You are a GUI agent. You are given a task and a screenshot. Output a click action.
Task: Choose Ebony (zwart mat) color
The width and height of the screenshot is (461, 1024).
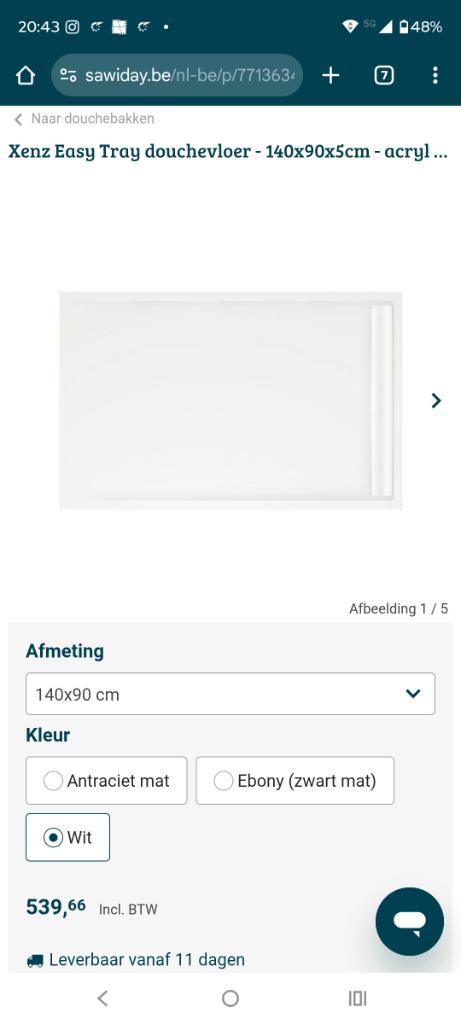tap(295, 780)
